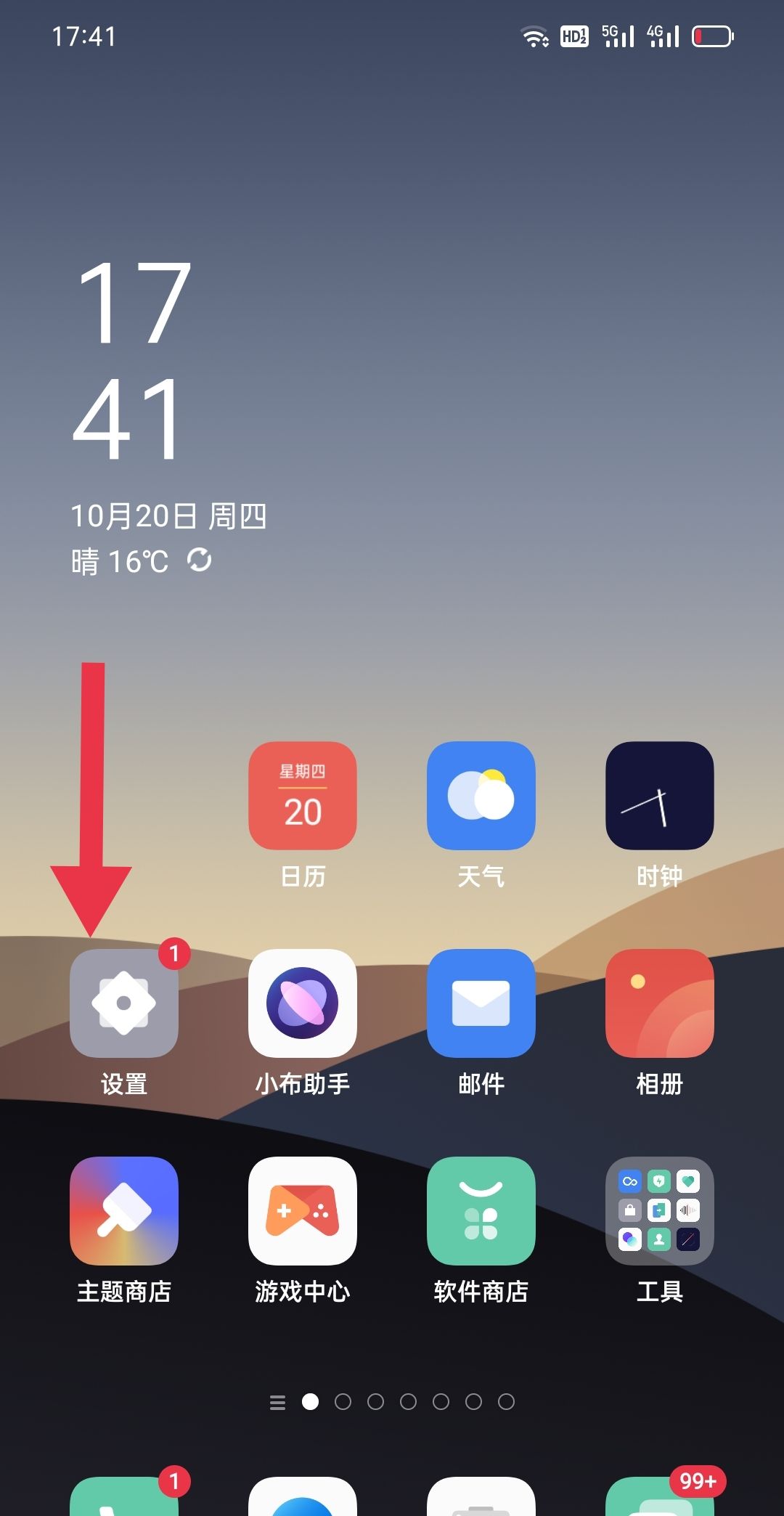Open the 时钟 clock app

pyautogui.click(x=660, y=796)
